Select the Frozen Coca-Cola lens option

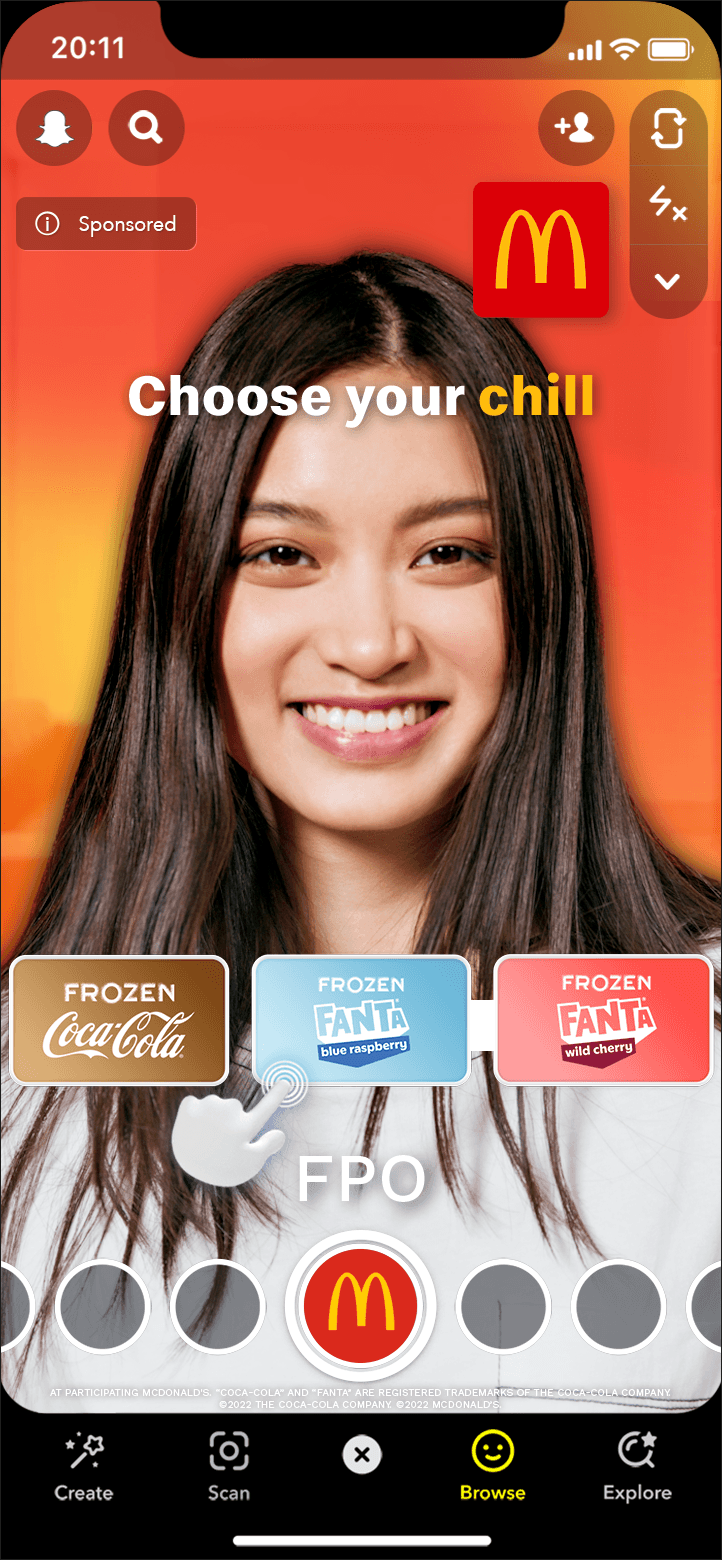click(x=119, y=1019)
